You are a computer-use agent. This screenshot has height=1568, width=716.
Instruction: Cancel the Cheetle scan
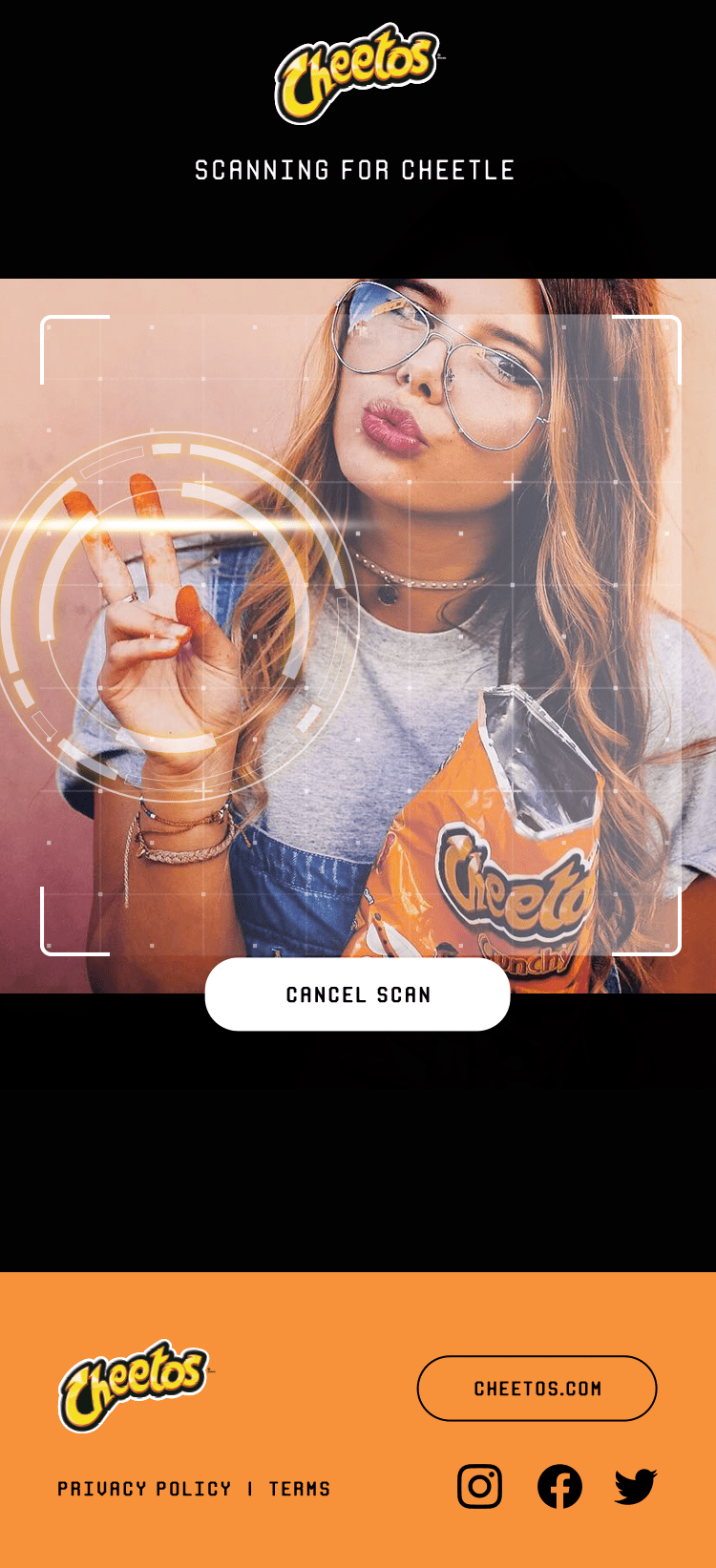(358, 994)
